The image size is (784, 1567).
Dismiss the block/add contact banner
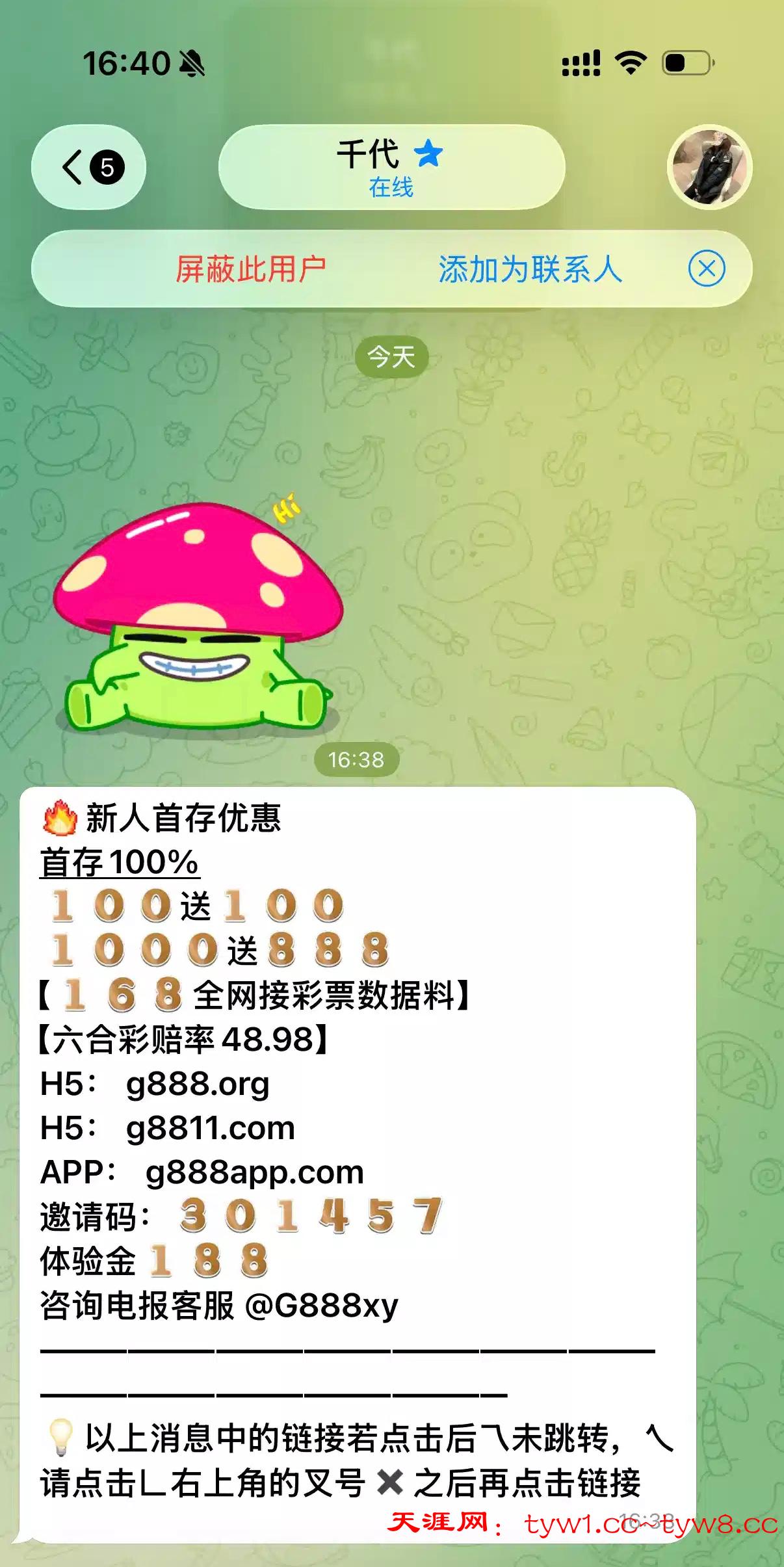click(x=707, y=269)
